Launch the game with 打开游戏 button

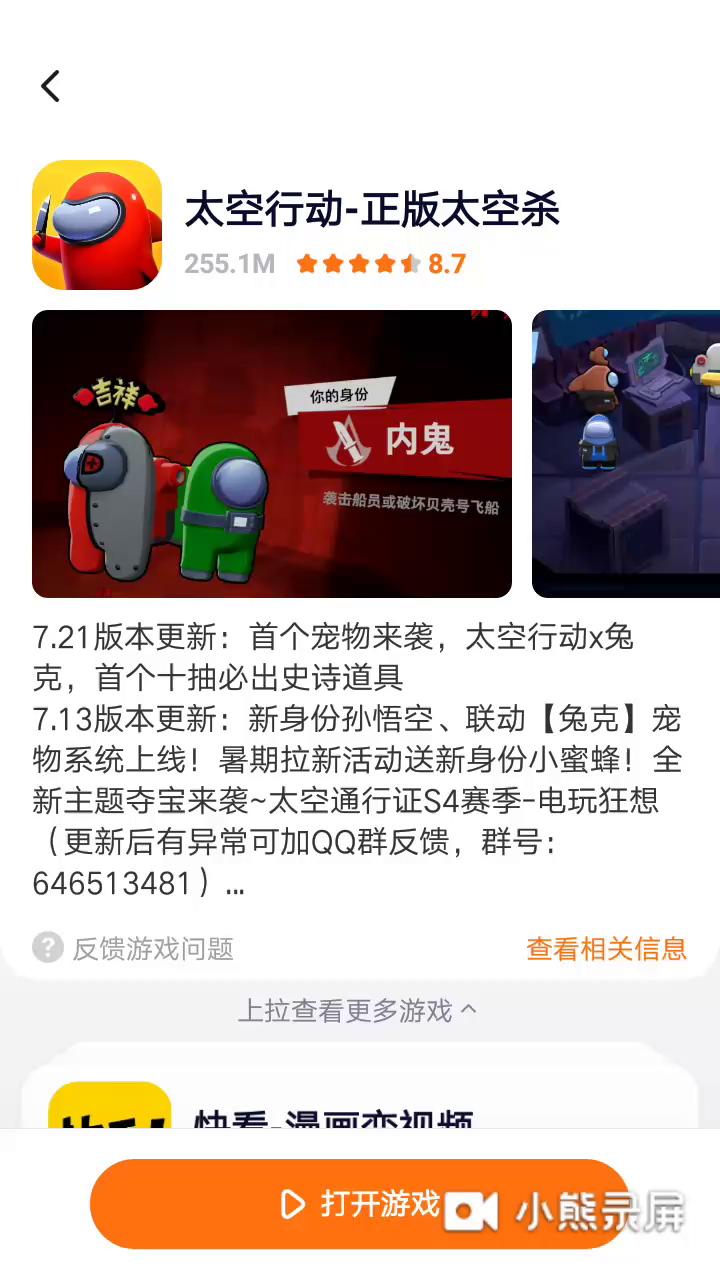pyautogui.click(x=360, y=1204)
